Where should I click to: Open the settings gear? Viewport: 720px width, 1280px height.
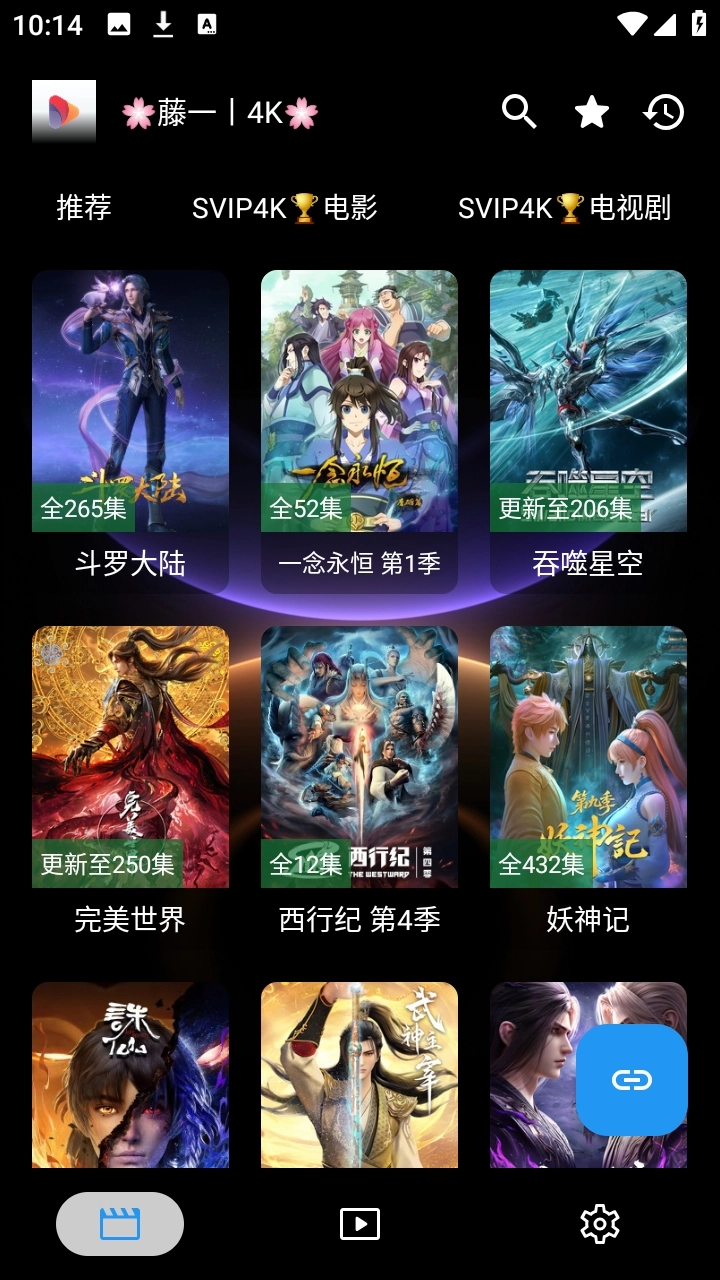(600, 1222)
